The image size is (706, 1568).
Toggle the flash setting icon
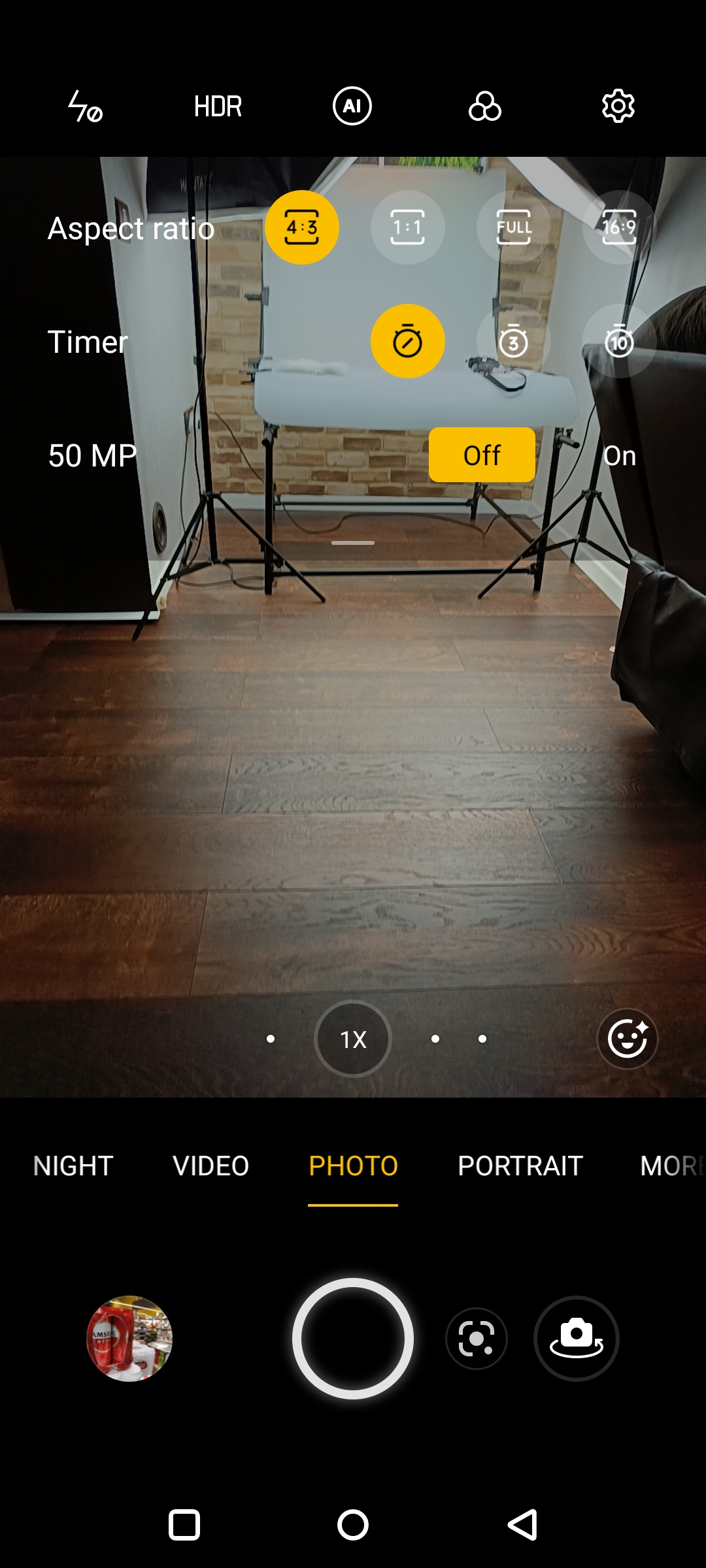[85, 106]
